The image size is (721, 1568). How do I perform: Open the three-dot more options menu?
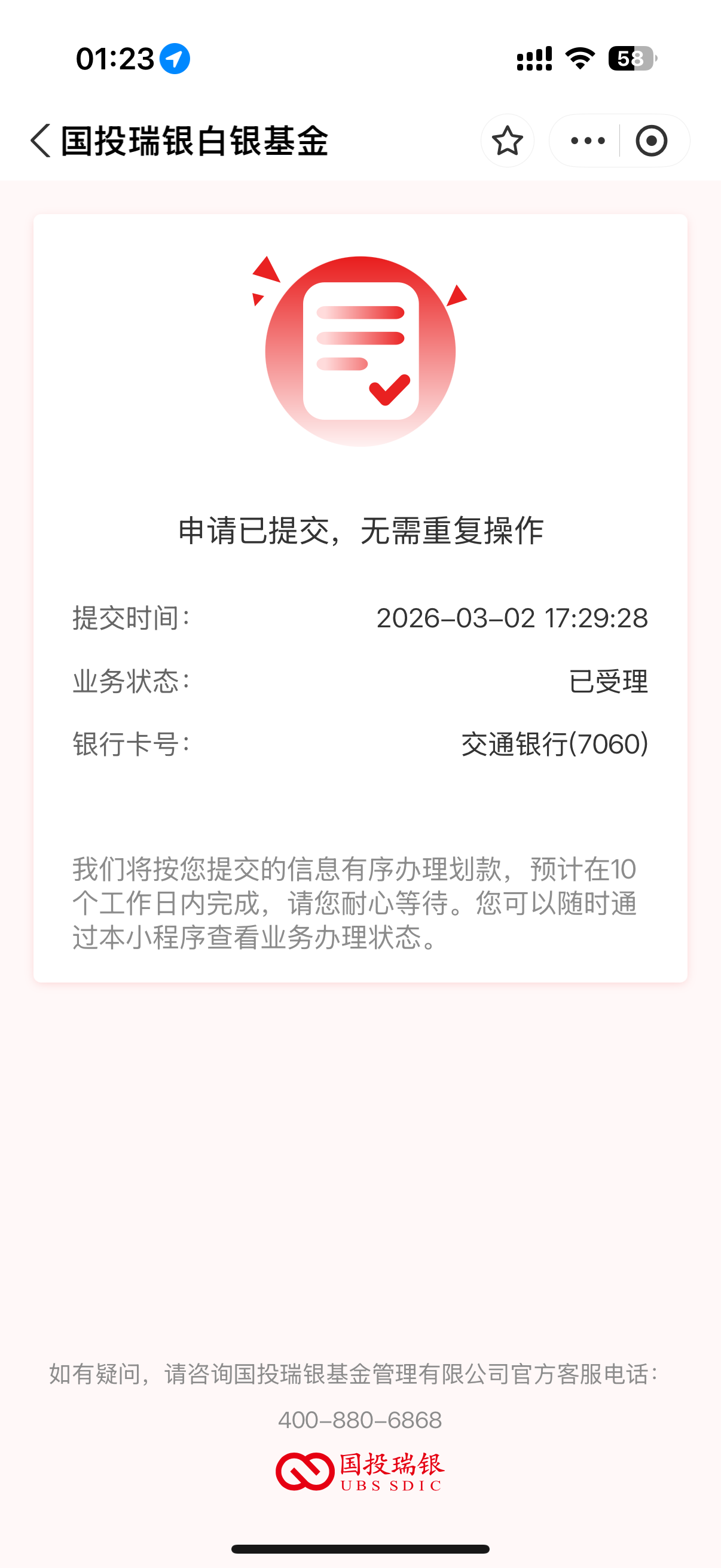[x=586, y=141]
